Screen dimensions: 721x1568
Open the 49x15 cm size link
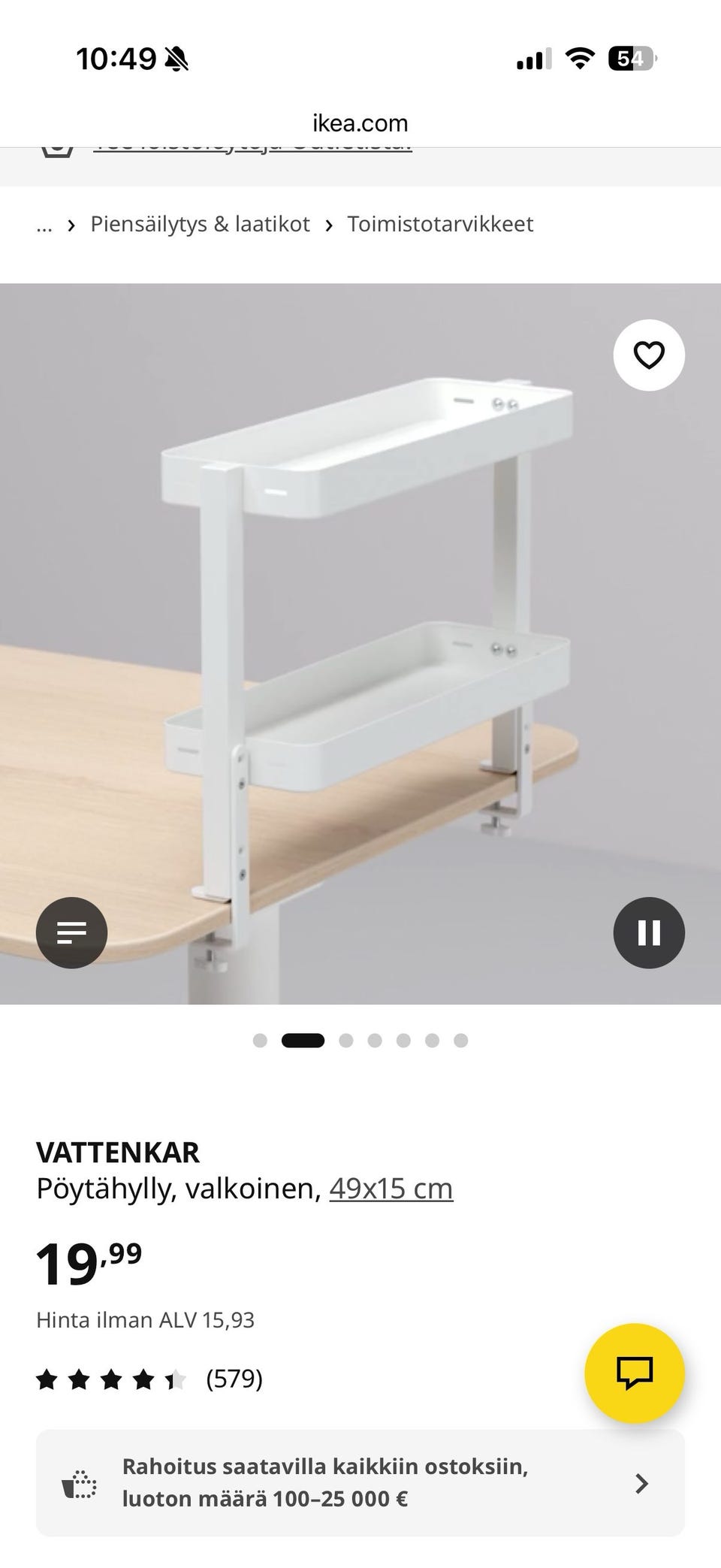[391, 1189]
